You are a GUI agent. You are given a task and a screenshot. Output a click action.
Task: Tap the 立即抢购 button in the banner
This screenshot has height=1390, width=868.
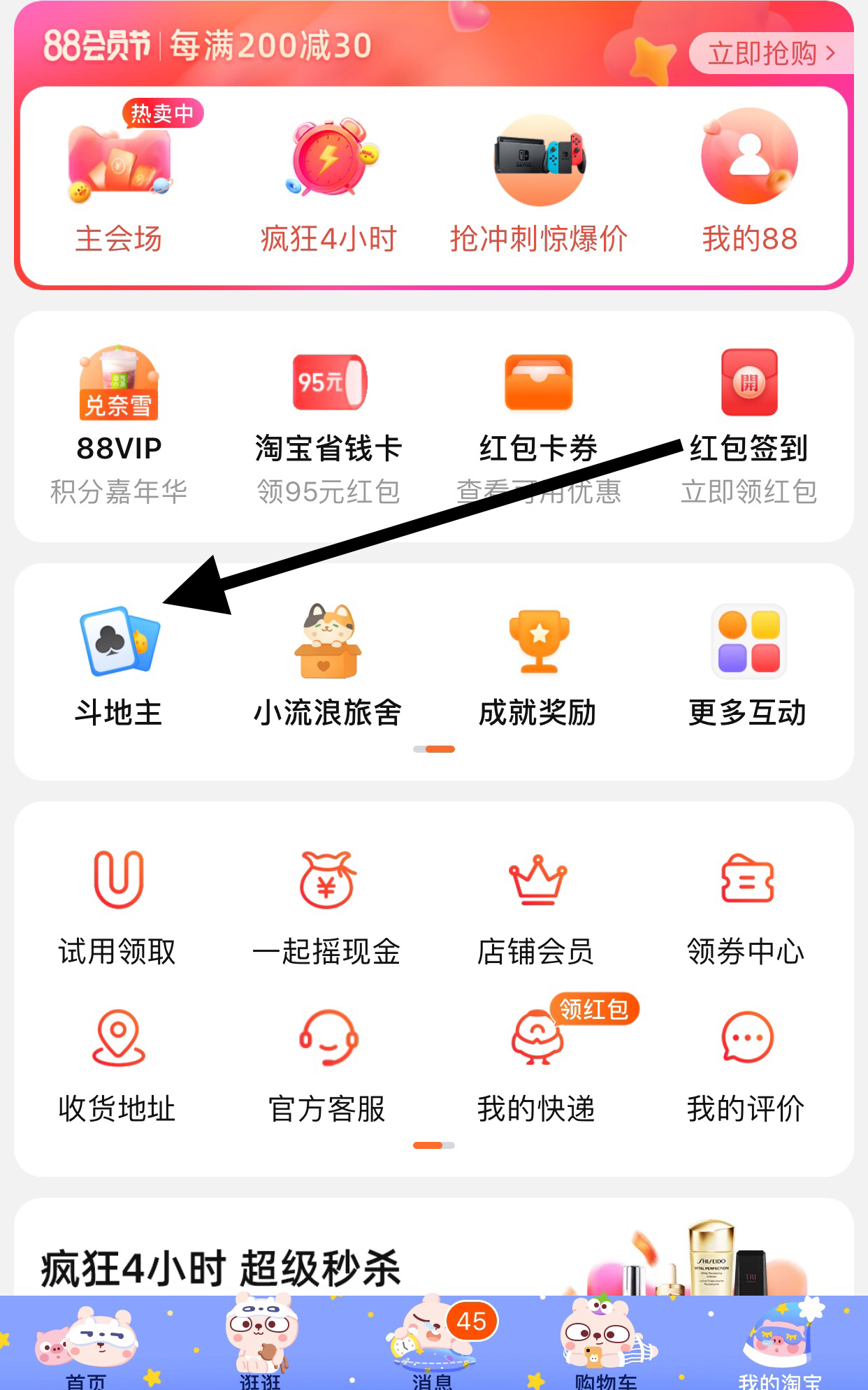tap(771, 53)
